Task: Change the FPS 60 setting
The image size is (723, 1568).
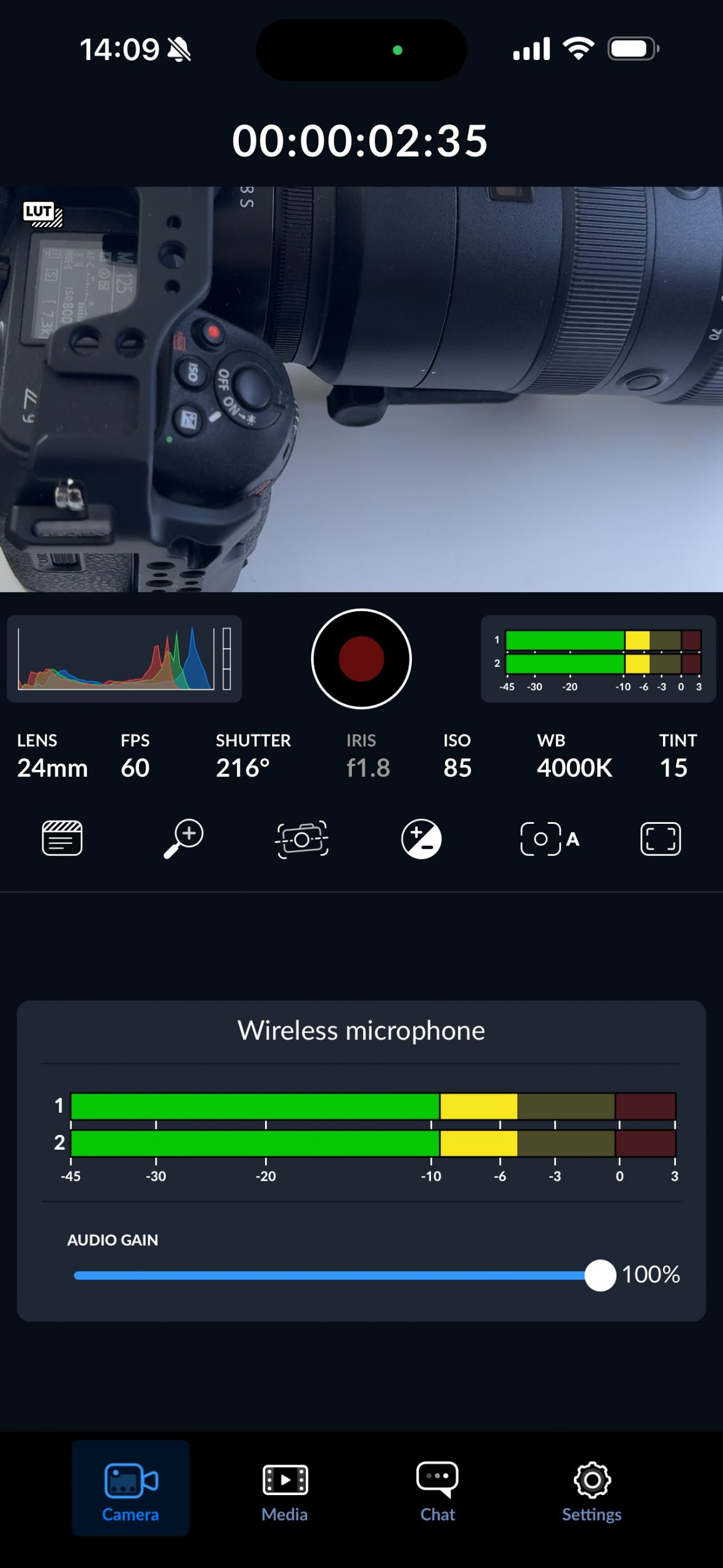Action: [x=135, y=756]
